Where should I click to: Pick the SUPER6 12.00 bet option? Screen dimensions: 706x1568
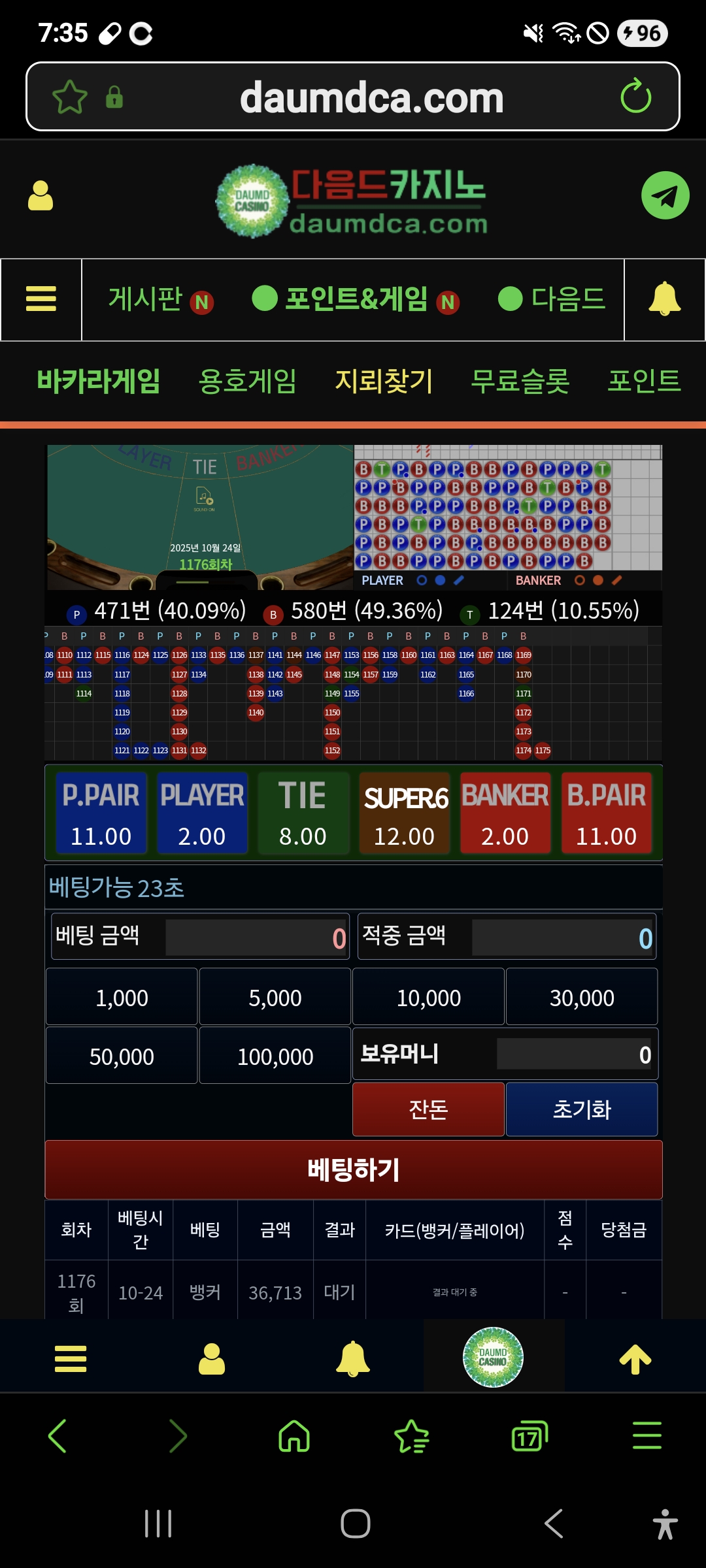coord(404,813)
